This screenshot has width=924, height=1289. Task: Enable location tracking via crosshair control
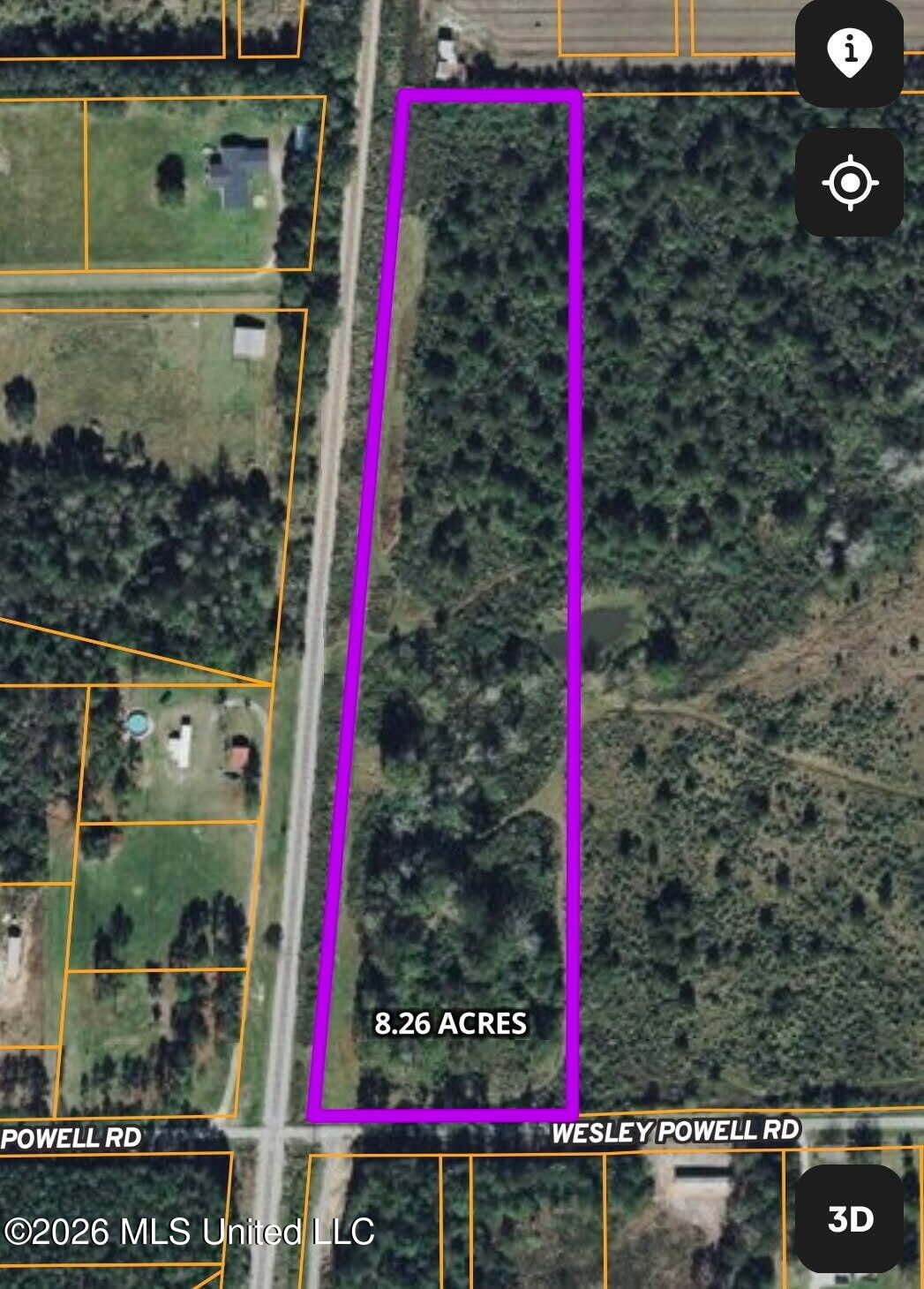pyautogui.click(x=851, y=184)
